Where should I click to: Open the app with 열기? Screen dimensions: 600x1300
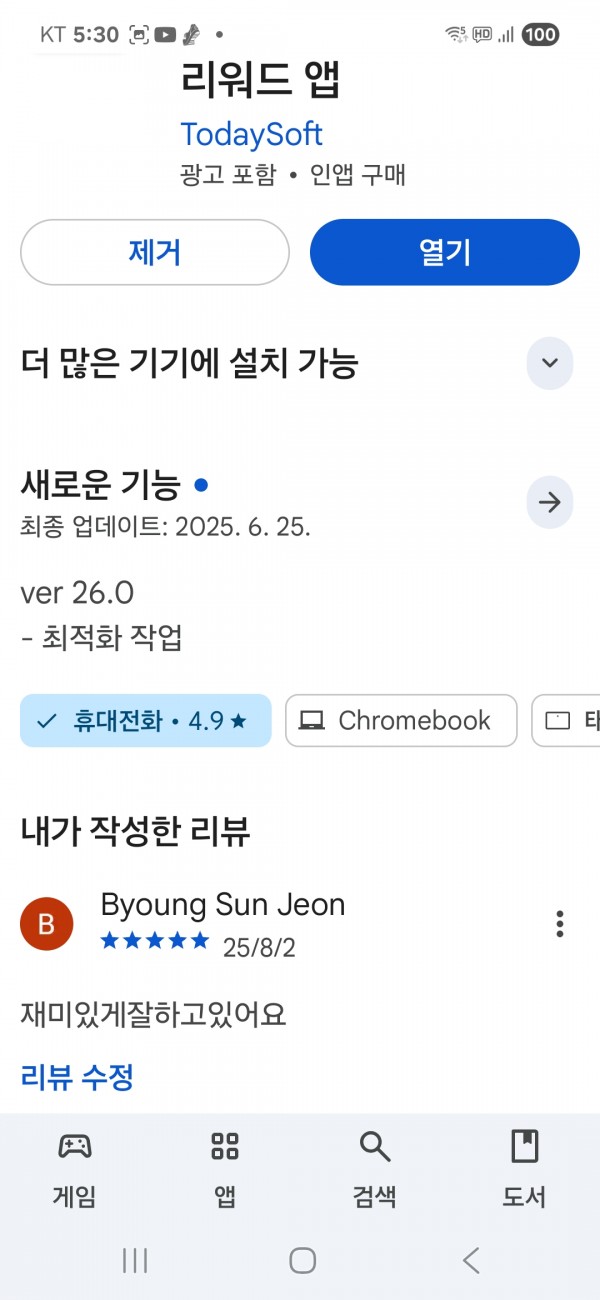(x=445, y=253)
